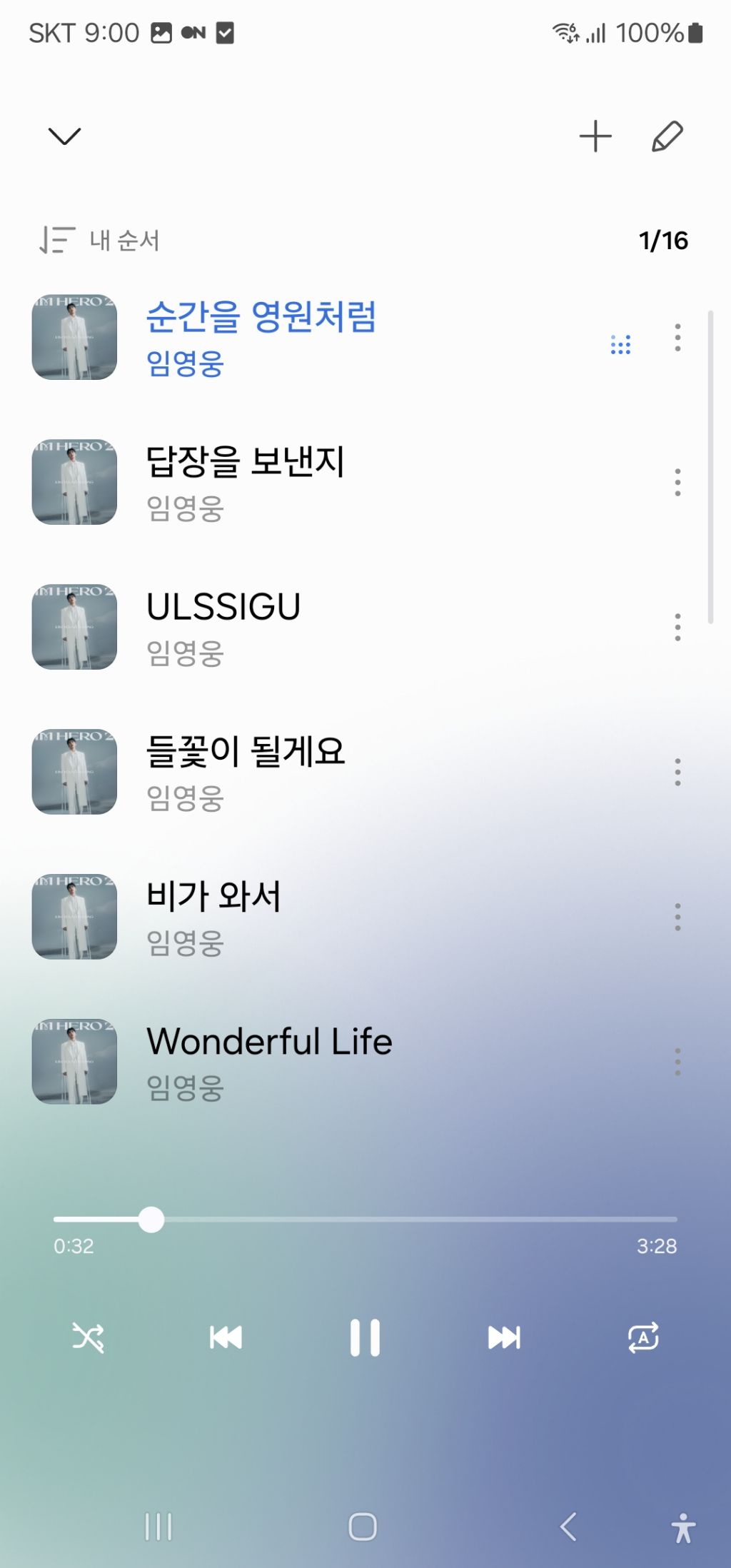Open more options for 비가 와서
731x1568 pixels.
(x=677, y=918)
